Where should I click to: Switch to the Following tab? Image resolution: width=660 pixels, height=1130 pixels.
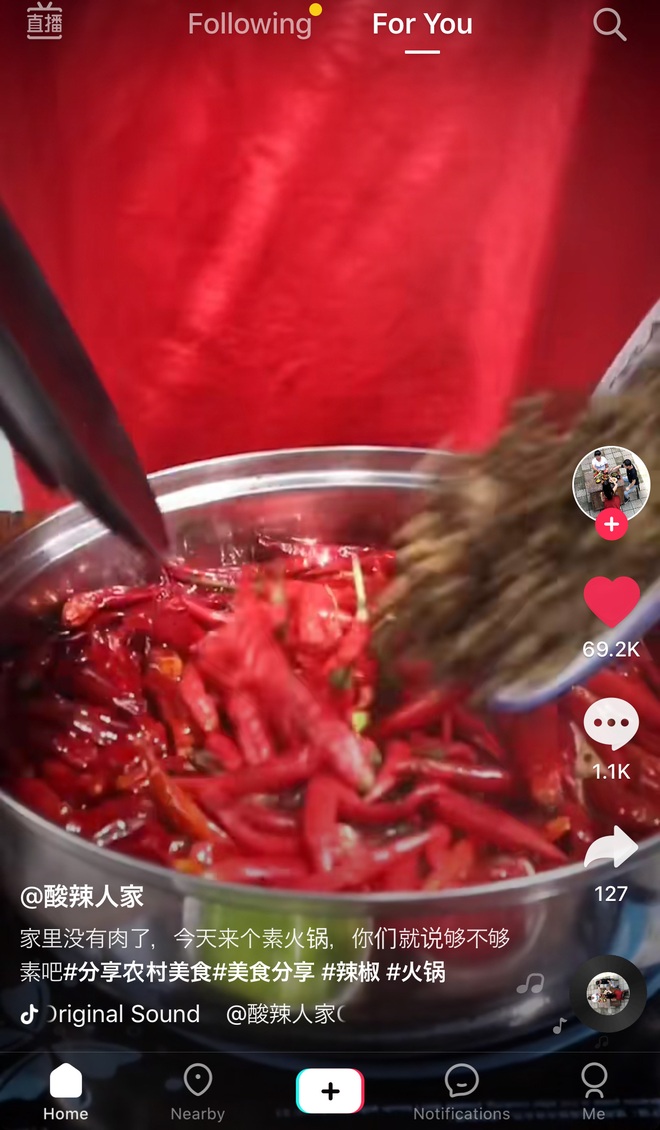pyautogui.click(x=250, y=24)
